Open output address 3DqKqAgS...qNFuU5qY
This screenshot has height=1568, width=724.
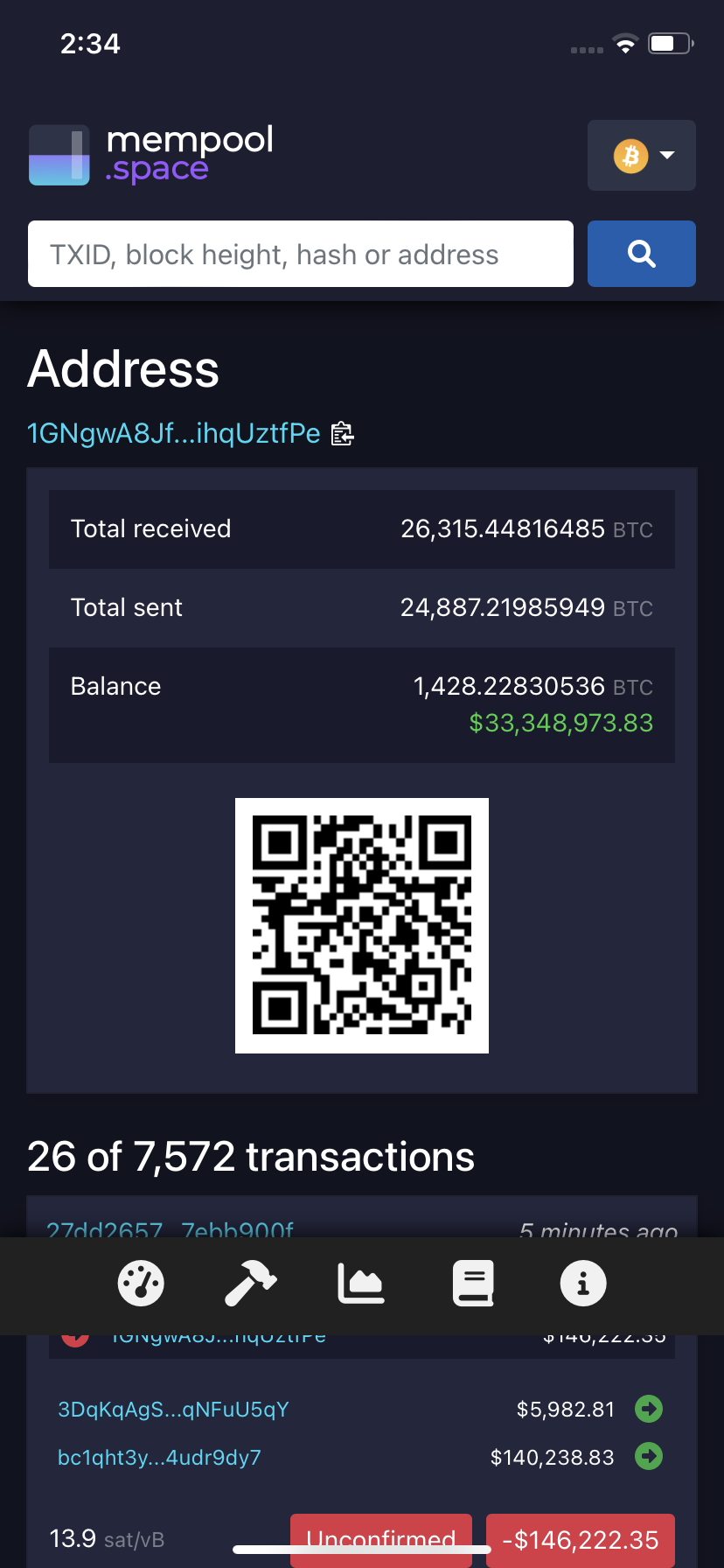point(173,1410)
